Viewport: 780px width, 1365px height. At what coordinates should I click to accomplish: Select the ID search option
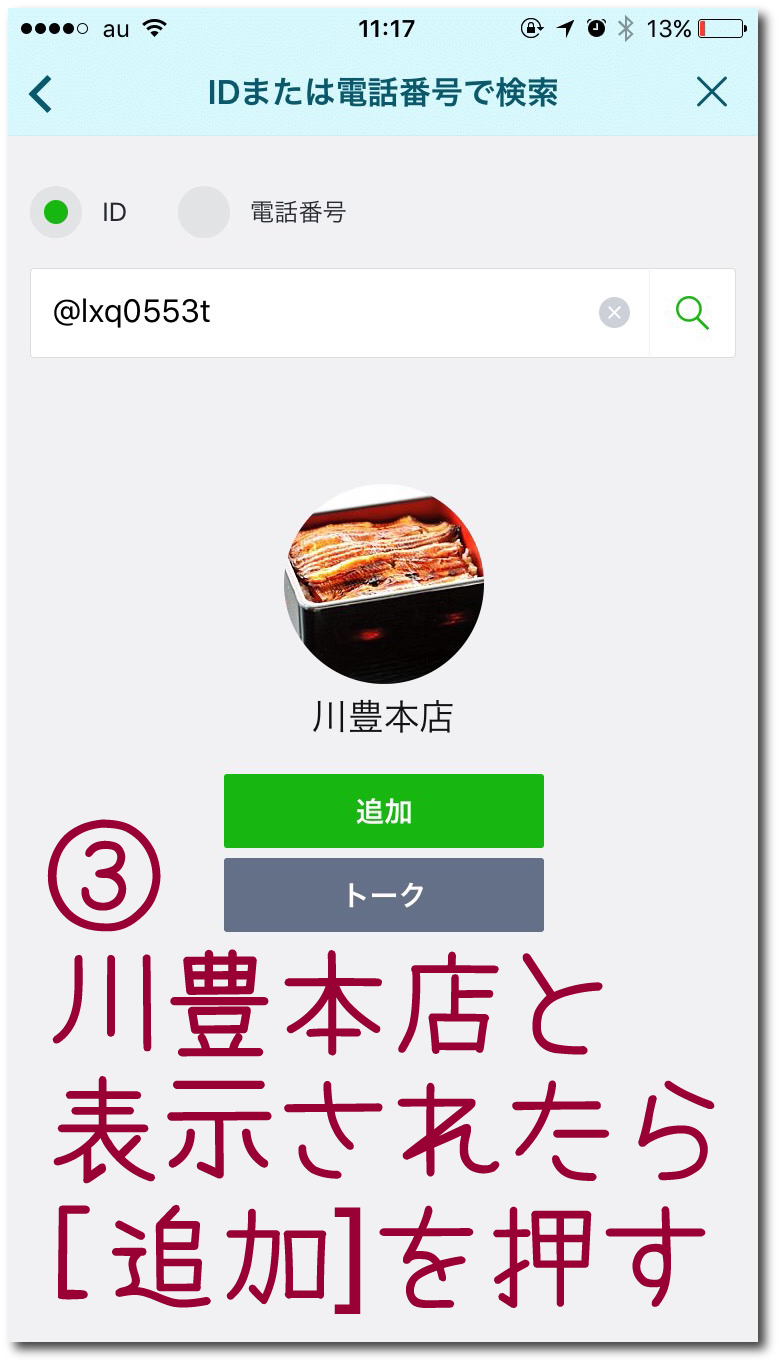click(x=56, y=212)
